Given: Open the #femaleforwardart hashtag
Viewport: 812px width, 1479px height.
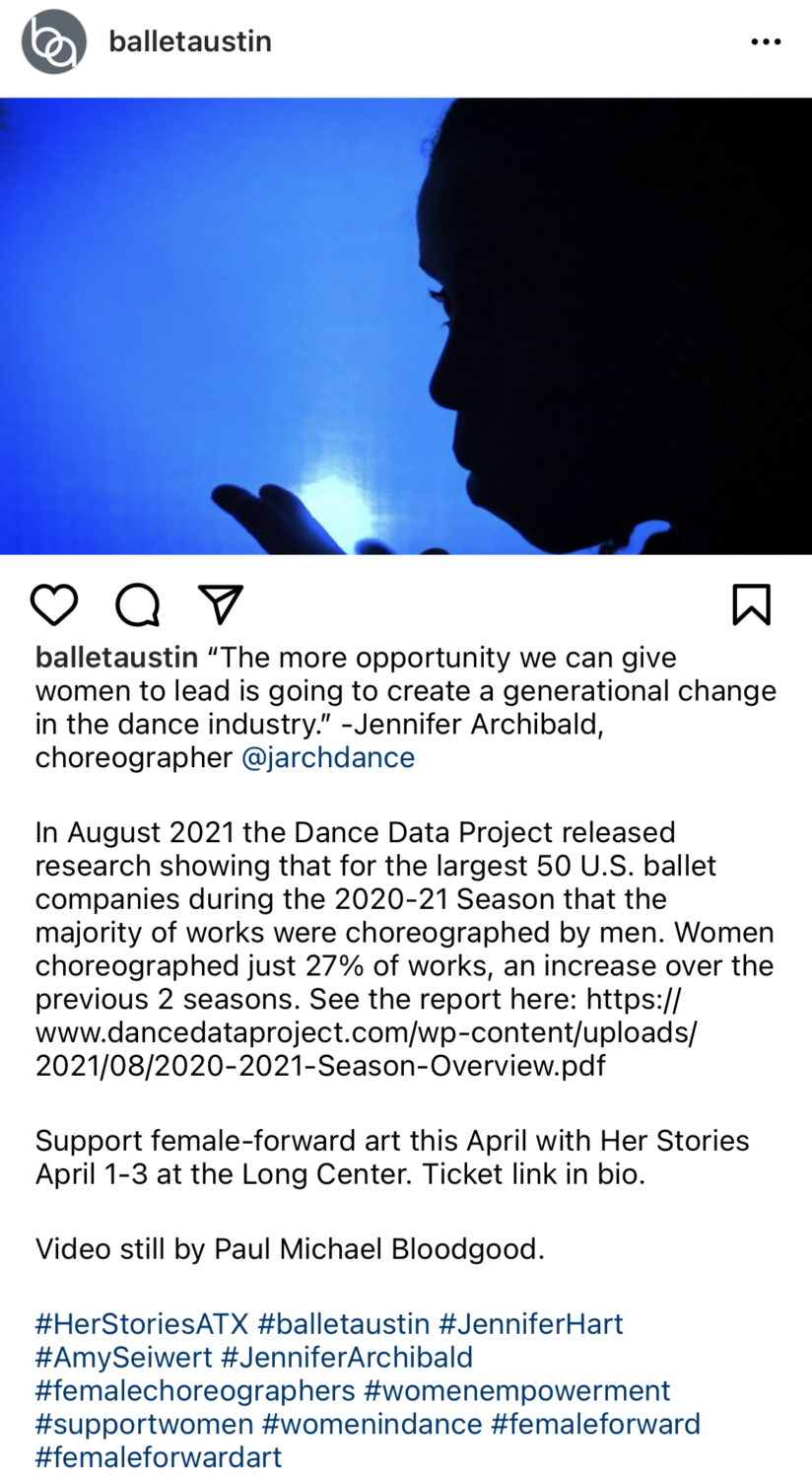Looking at the screenshot, I should (x=158, y=1456).
